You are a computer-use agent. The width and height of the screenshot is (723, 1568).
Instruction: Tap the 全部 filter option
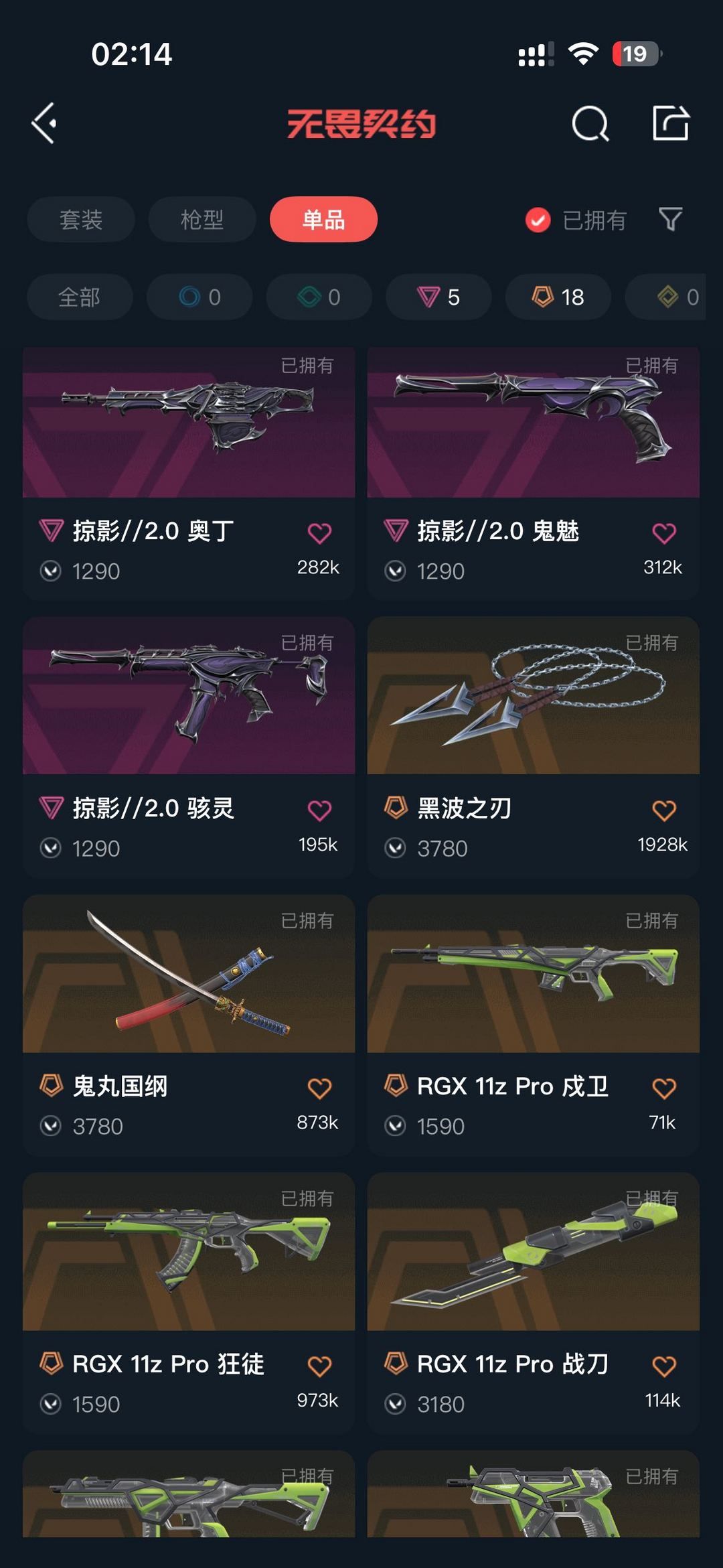[80, 297]
